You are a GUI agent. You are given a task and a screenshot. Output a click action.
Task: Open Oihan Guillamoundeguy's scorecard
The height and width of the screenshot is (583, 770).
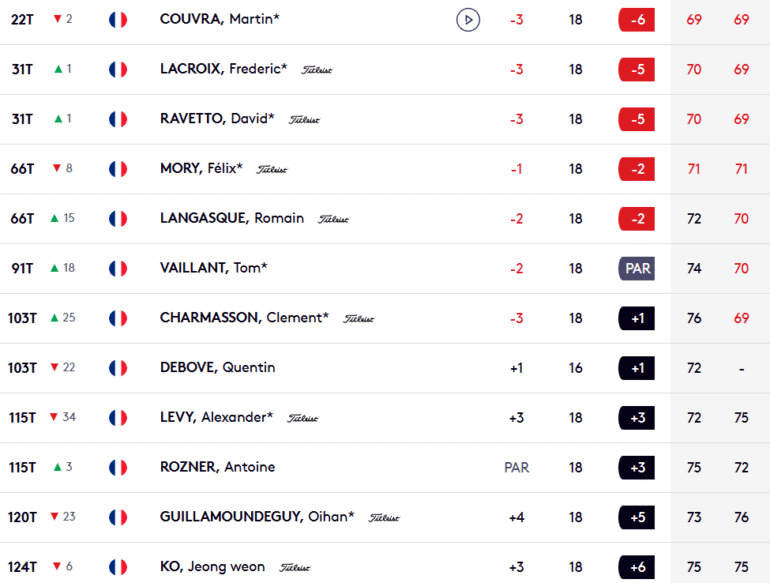[x=257, y=517]
